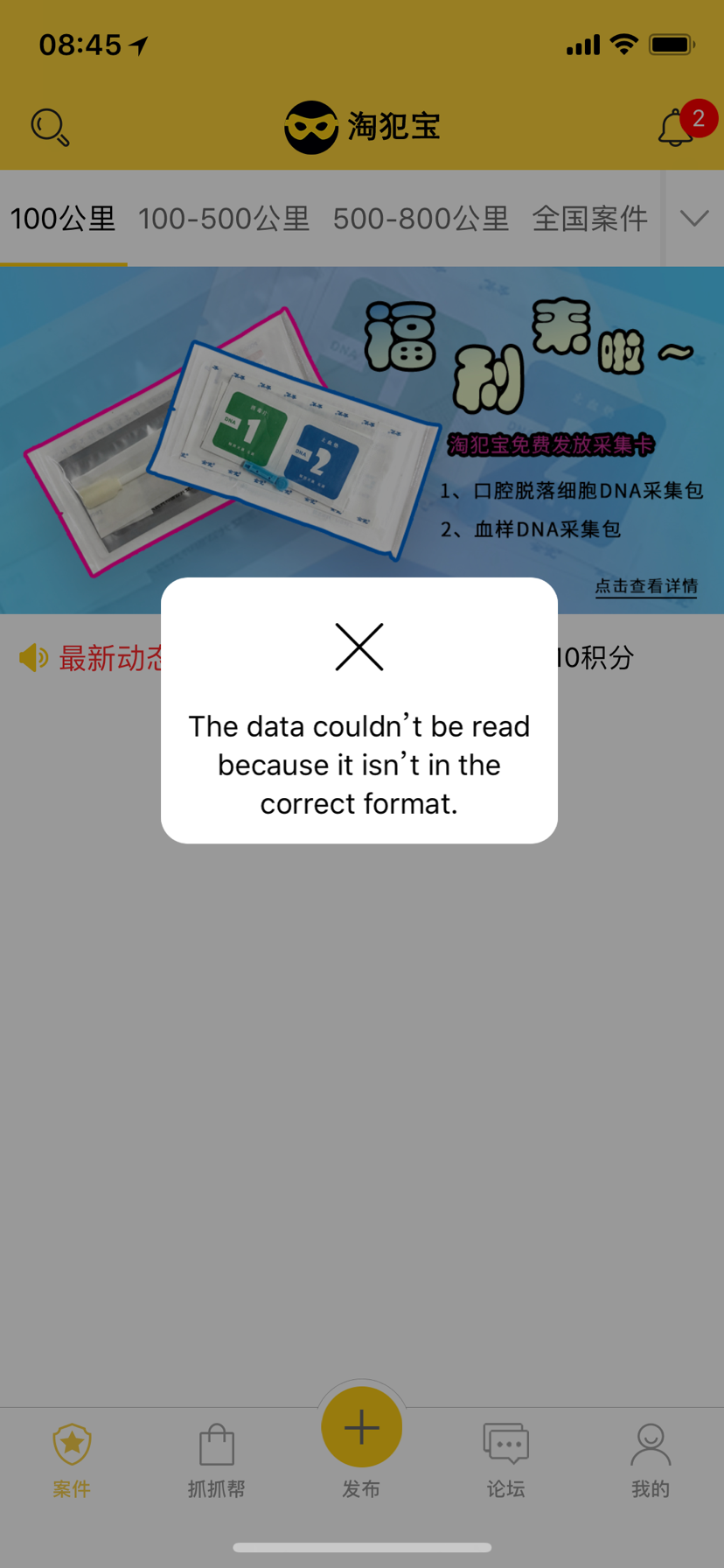Open the notifications bell
The image size is (724, 1568).
click(x=676, y=128)
